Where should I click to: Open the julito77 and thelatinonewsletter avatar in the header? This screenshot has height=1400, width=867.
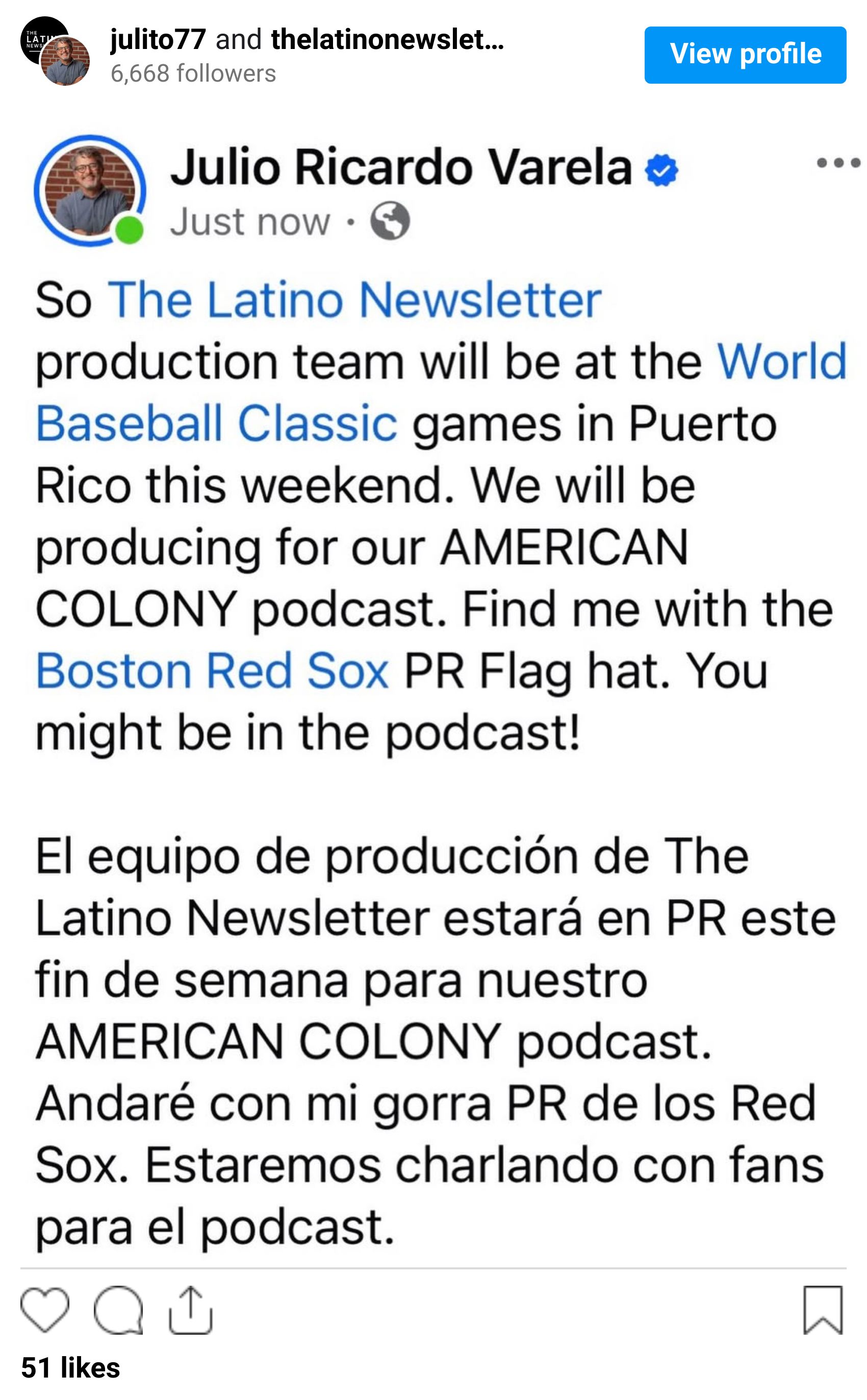(x=55, y=52)
